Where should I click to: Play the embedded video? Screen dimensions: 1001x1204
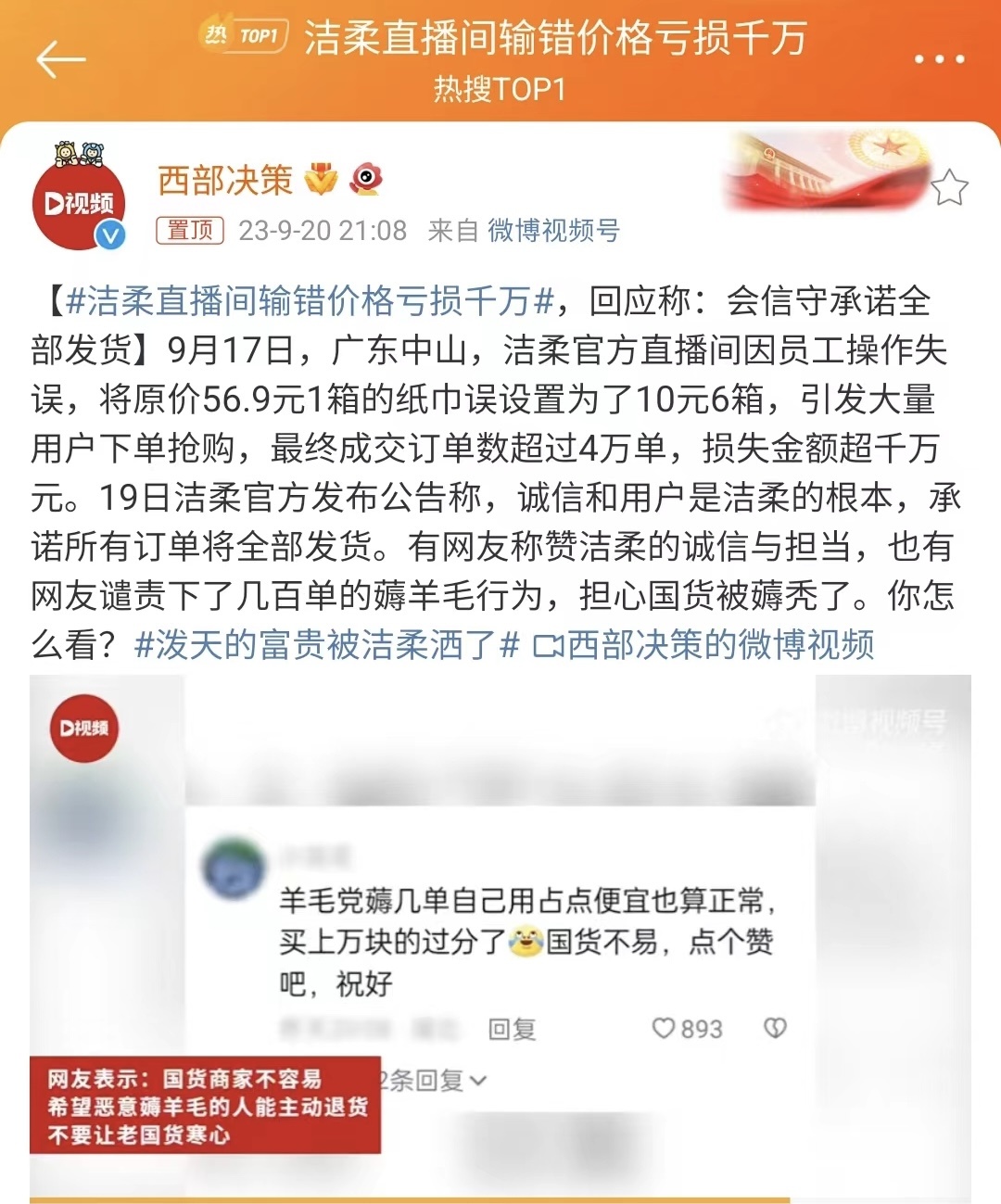click(500, 936)
